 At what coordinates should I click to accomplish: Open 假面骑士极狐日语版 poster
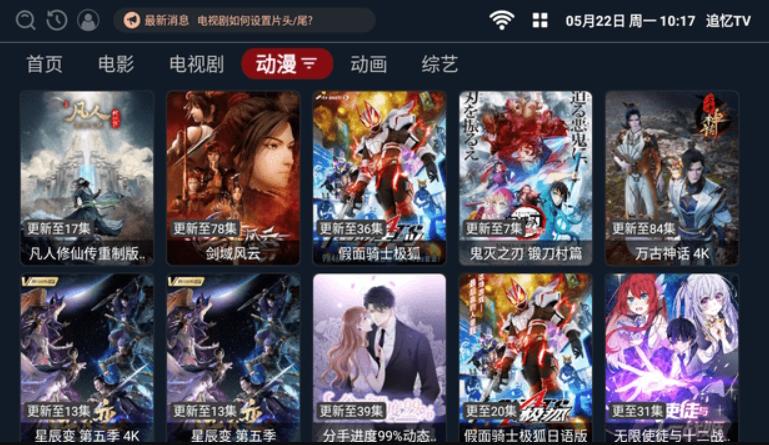pos(525,360)
